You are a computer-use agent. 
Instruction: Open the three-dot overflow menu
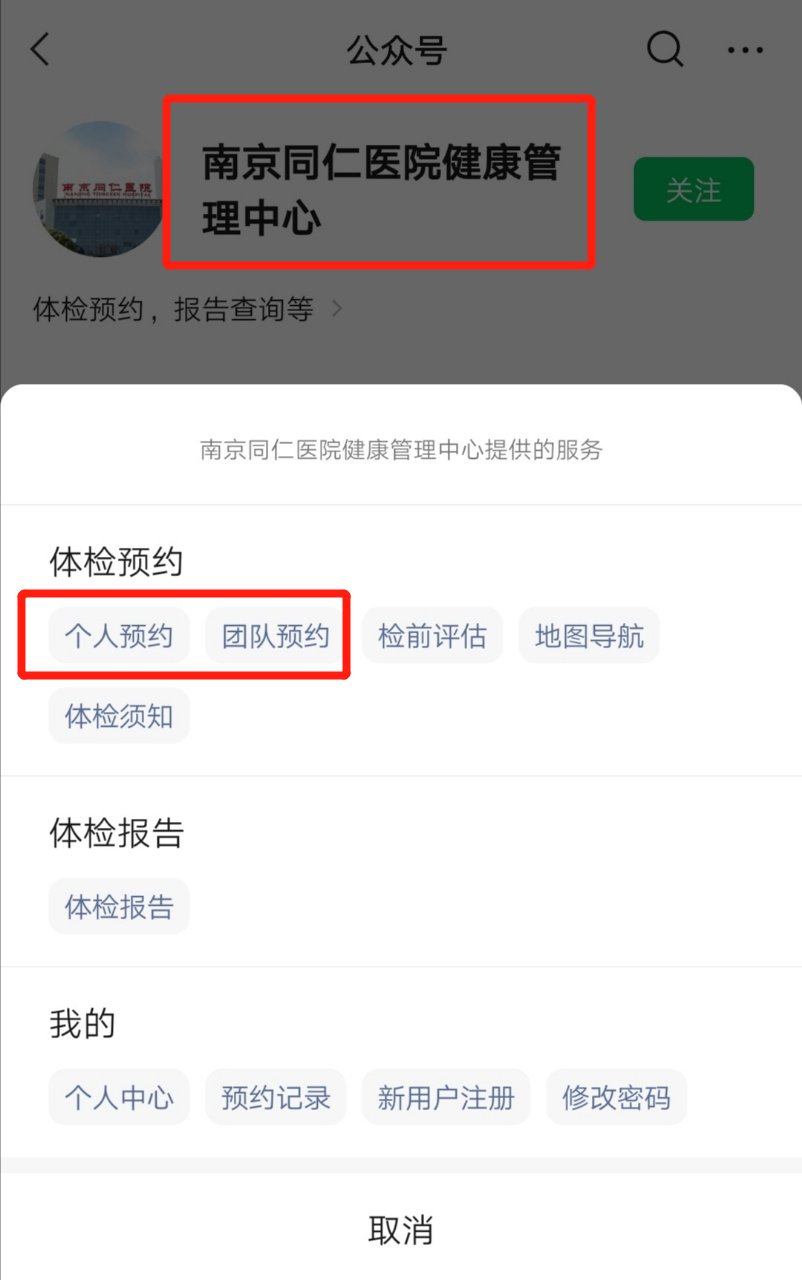(x=745, y=50)
